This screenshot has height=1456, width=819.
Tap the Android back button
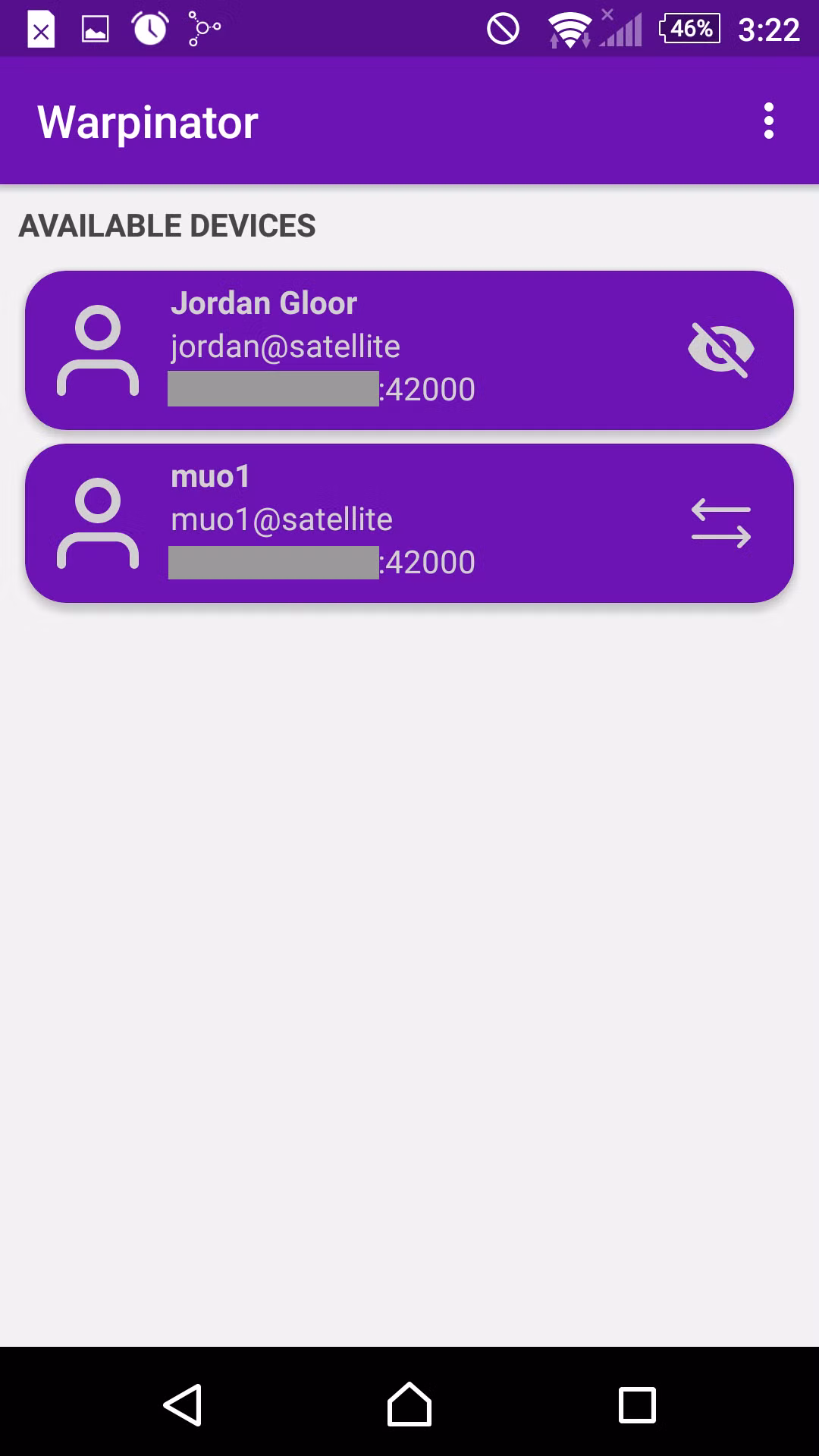[x=183, y=1404]
